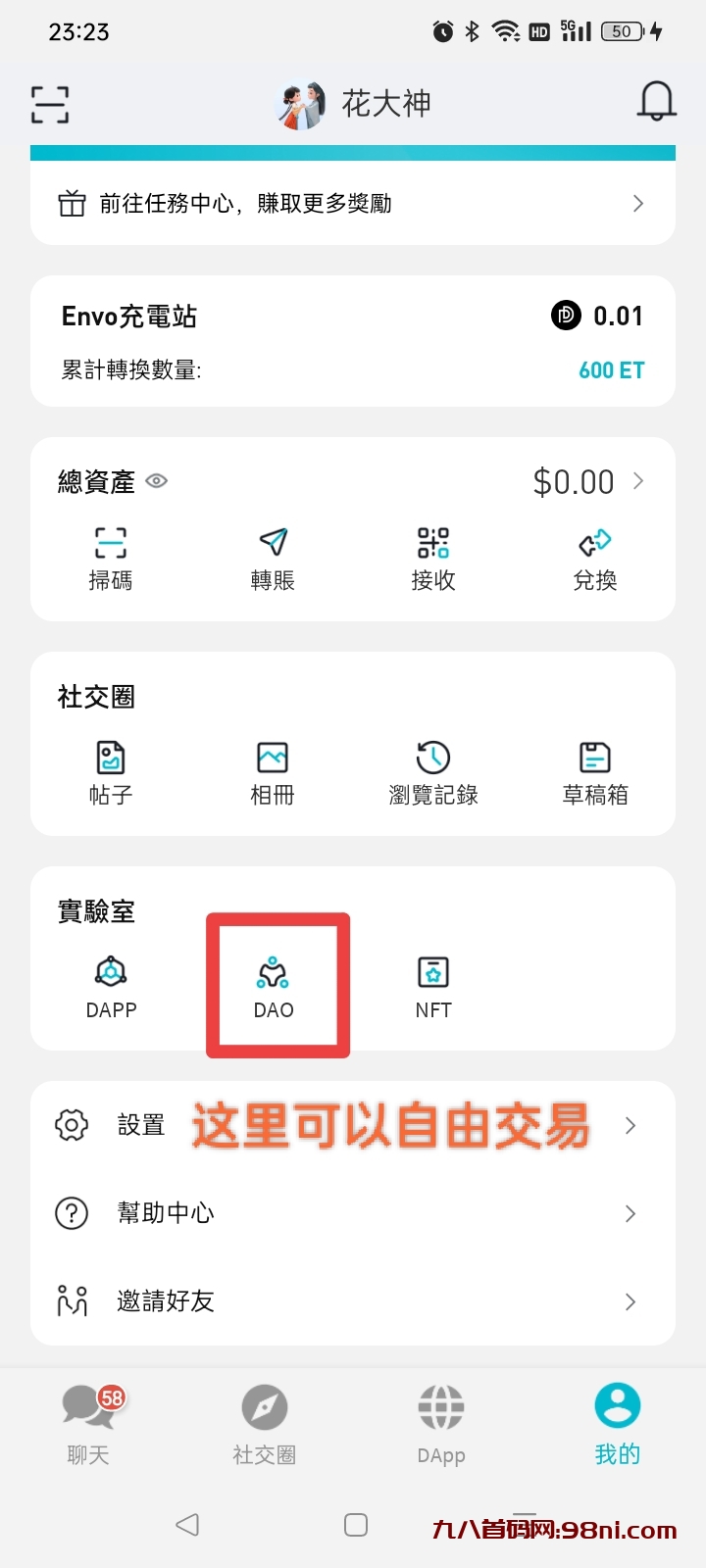
Task: Open 草稿箱 drafts
Action: pyautogui.click(x=595, y=773)
